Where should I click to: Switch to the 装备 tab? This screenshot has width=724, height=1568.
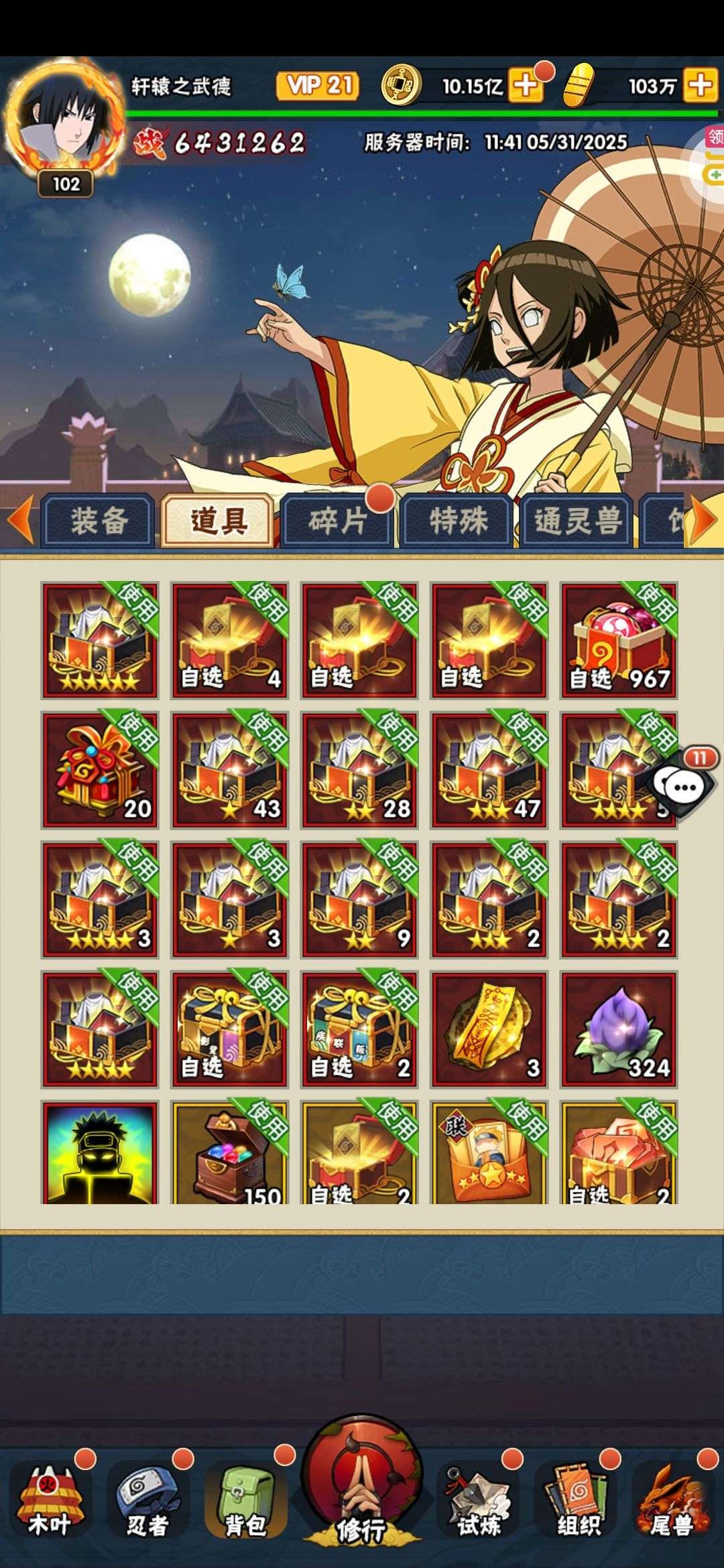(99, 521)
